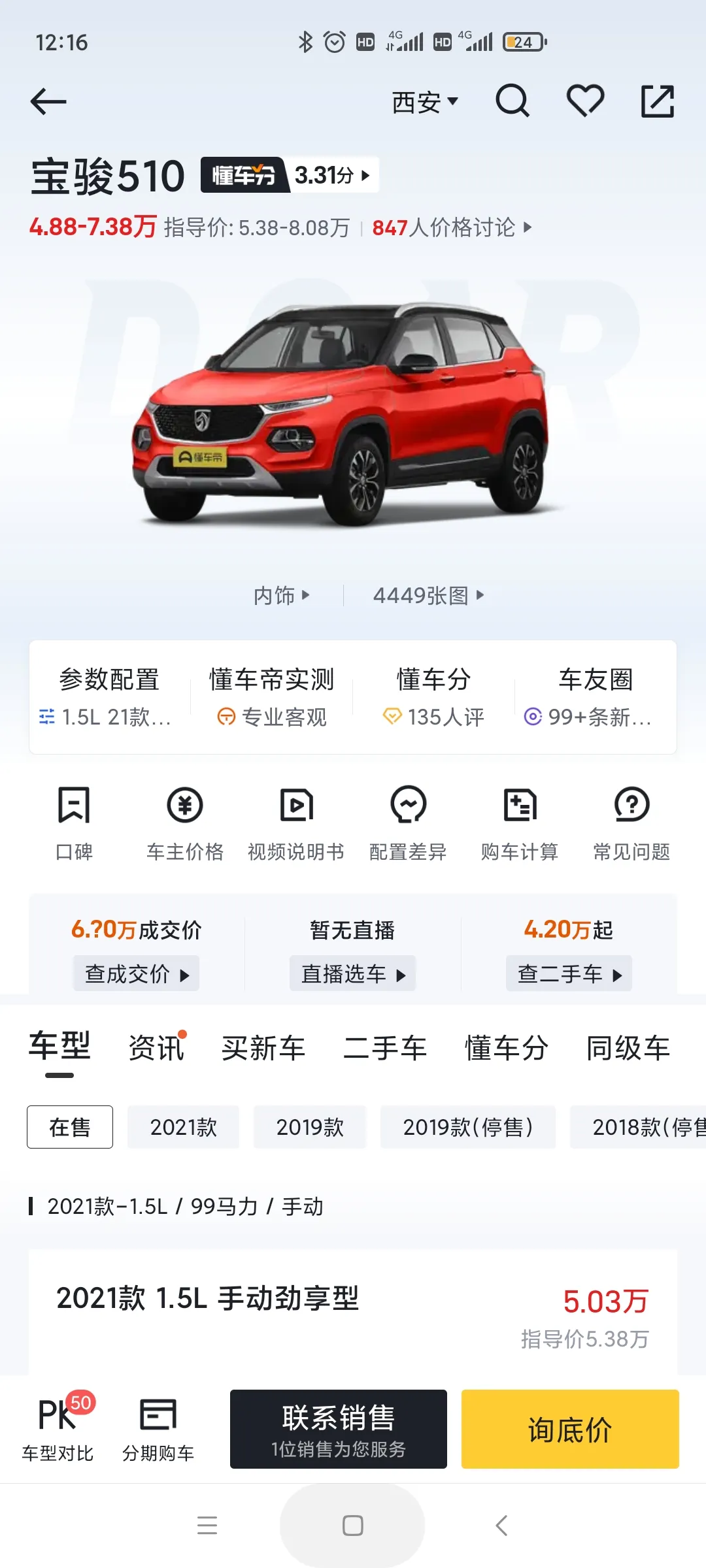Tap the yellow 询底价 button

(570, 1429)
